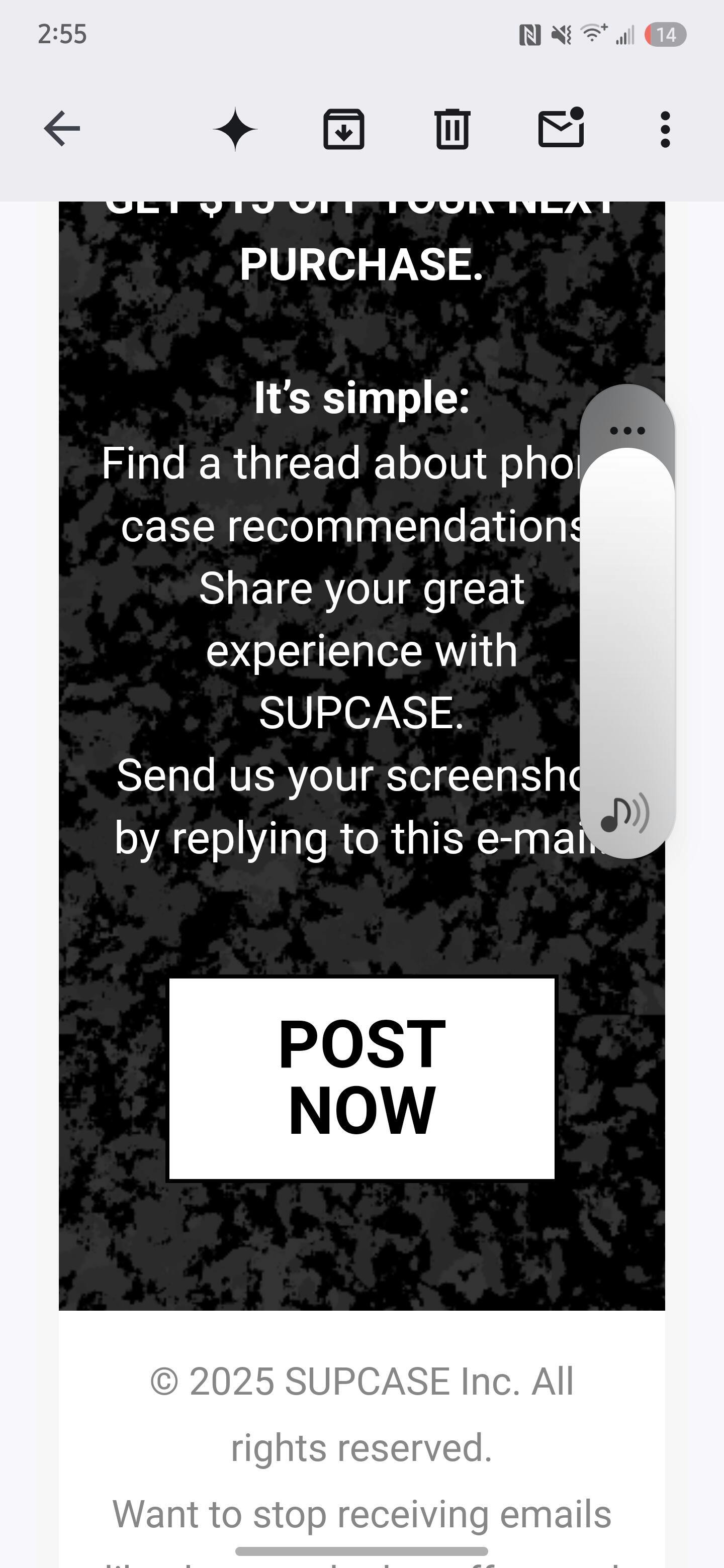Delete this email

pos(452,129)
